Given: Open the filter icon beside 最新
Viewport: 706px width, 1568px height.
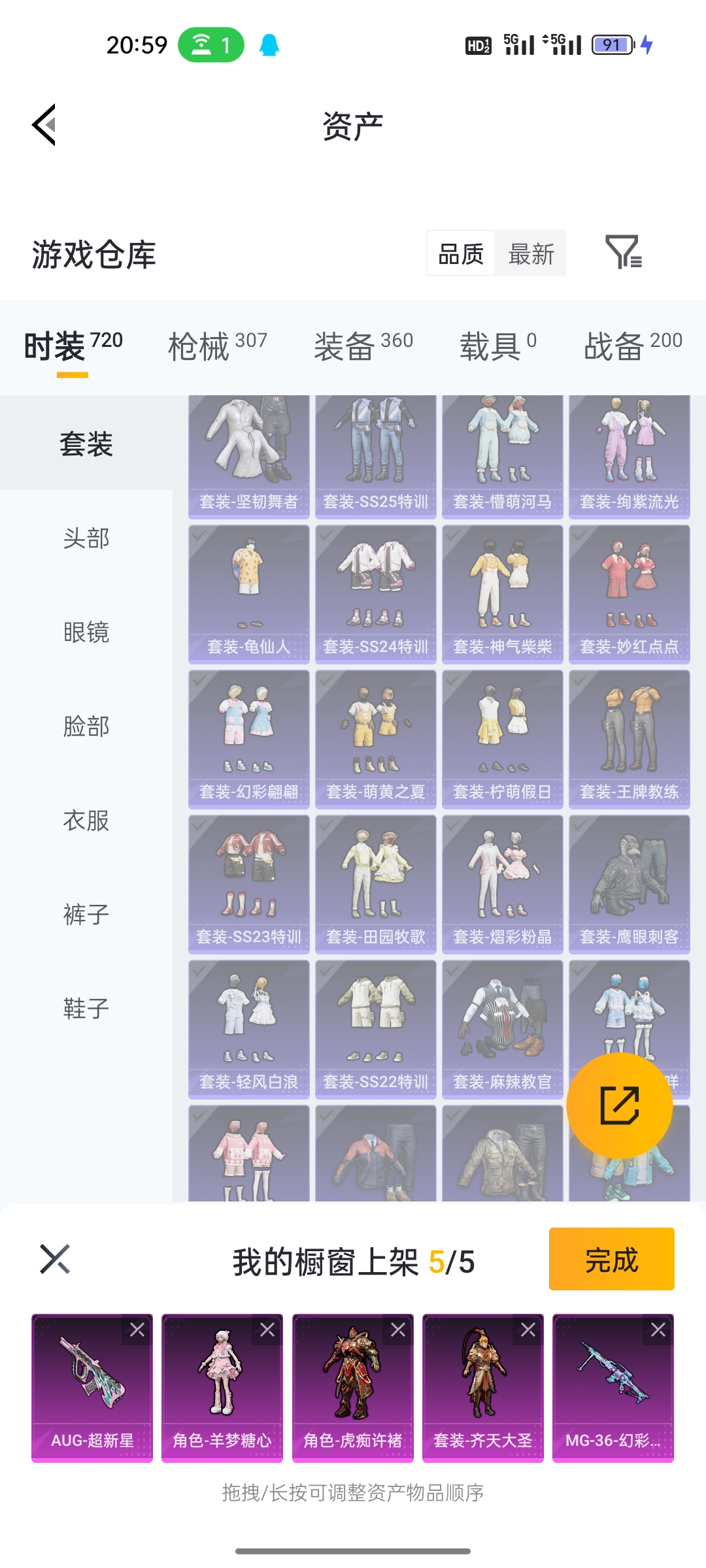Looking at the screenshot, I should pos(624,252).
